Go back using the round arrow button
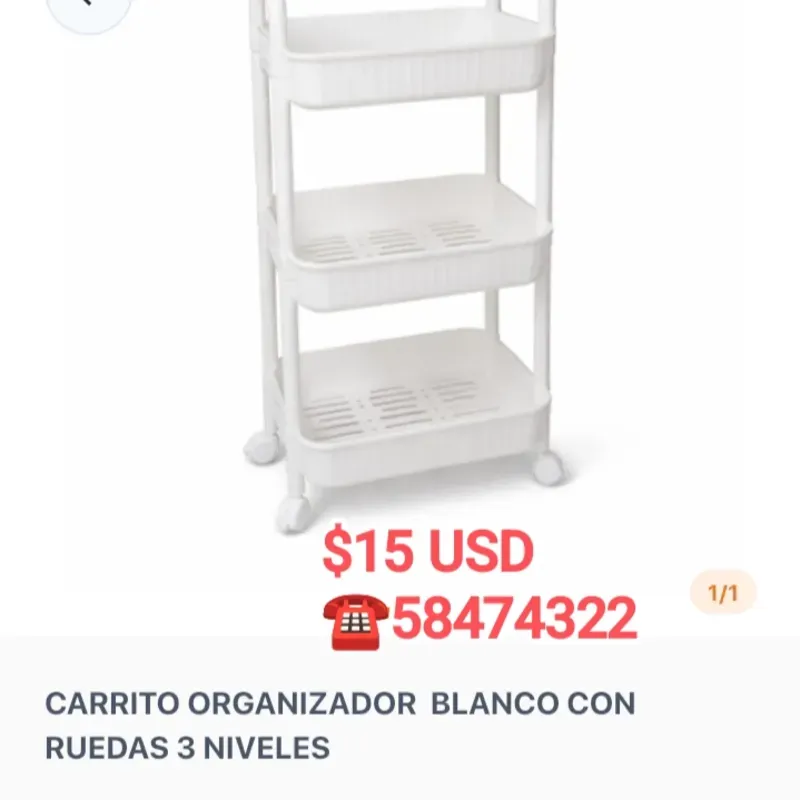 88,8
